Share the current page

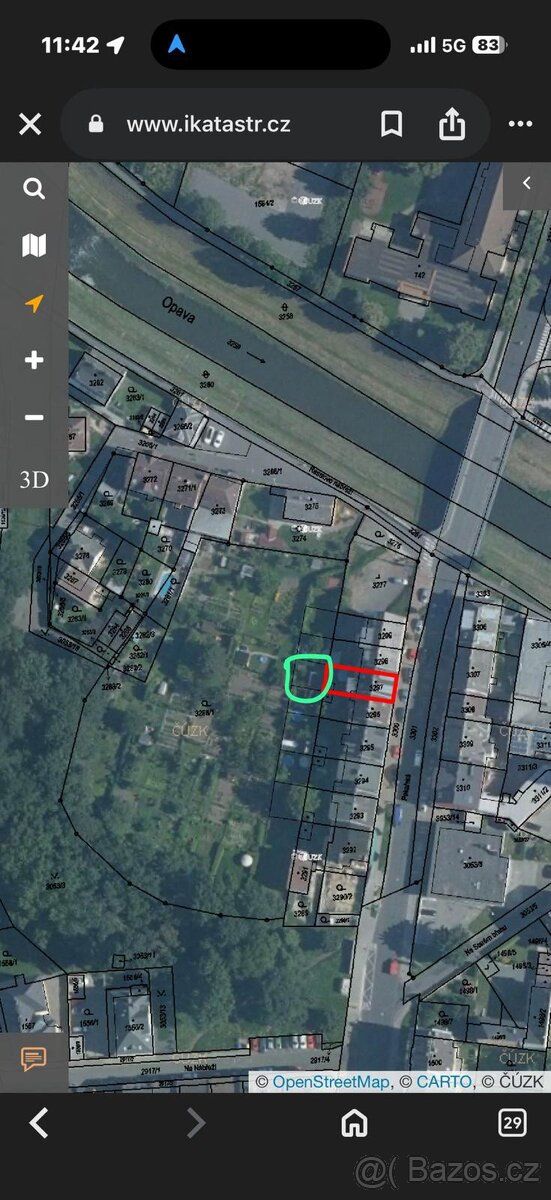coord(452,123)
